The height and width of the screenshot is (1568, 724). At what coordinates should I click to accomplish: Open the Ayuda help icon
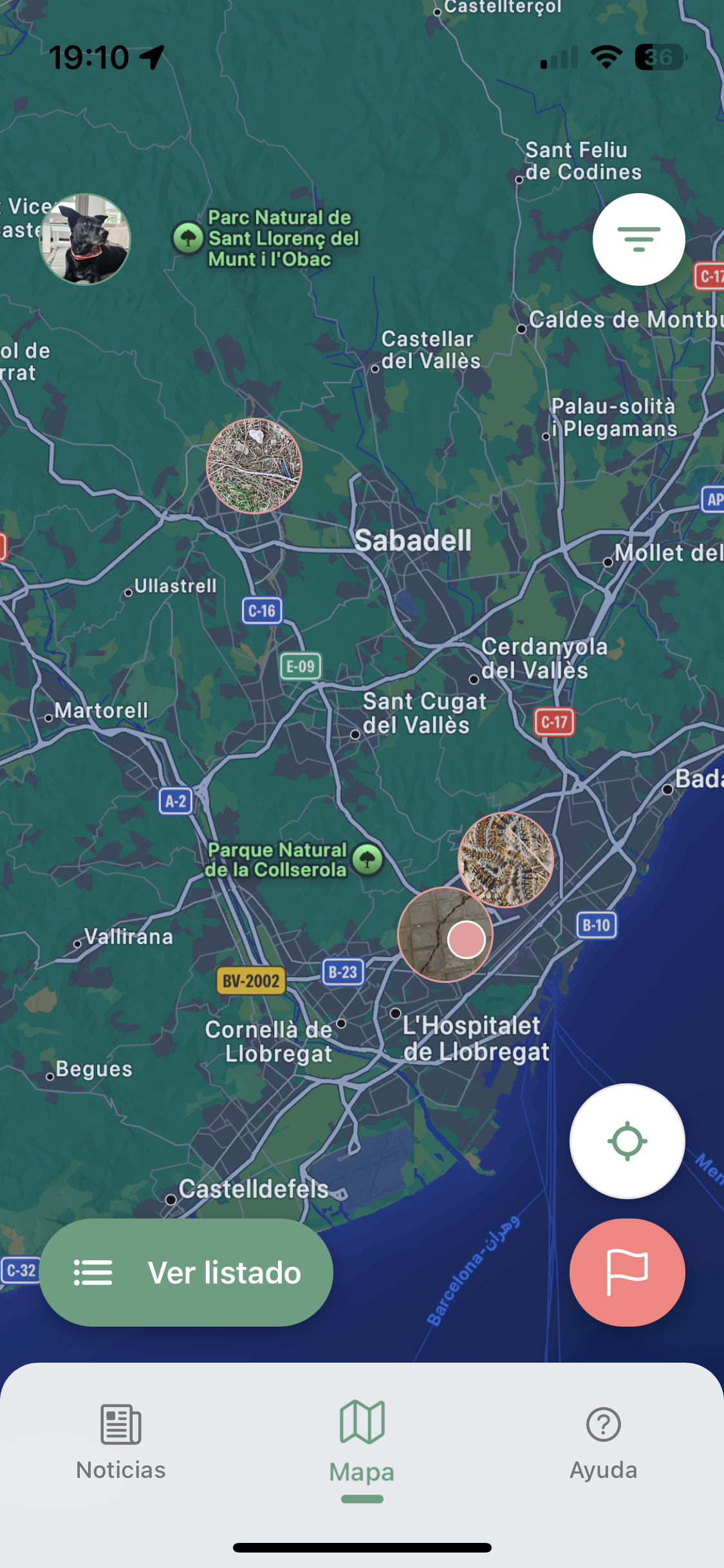pyautogui.click(x=603, y=1424)
